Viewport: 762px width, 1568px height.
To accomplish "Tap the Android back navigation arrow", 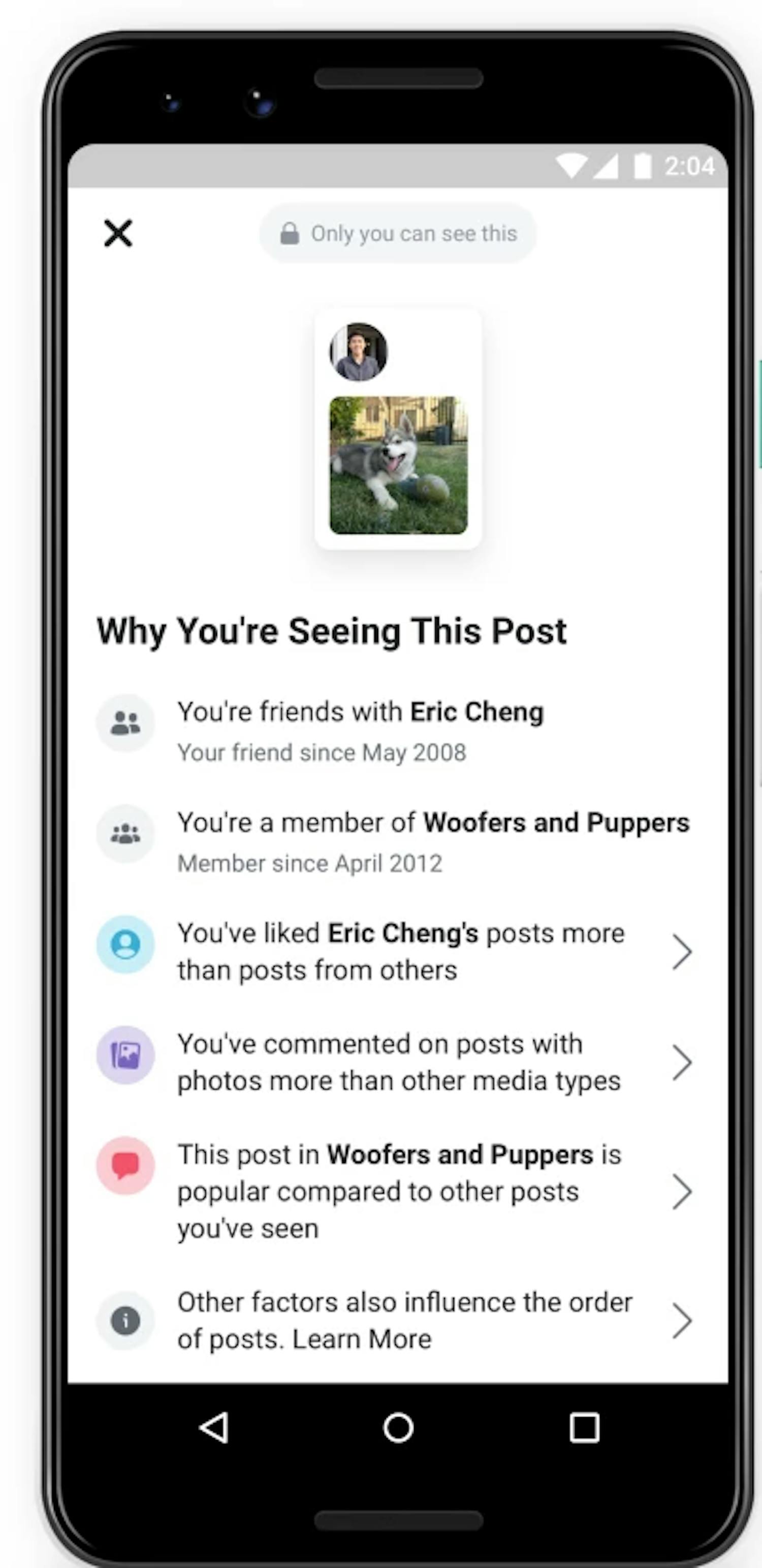I will pos(214,1429).
